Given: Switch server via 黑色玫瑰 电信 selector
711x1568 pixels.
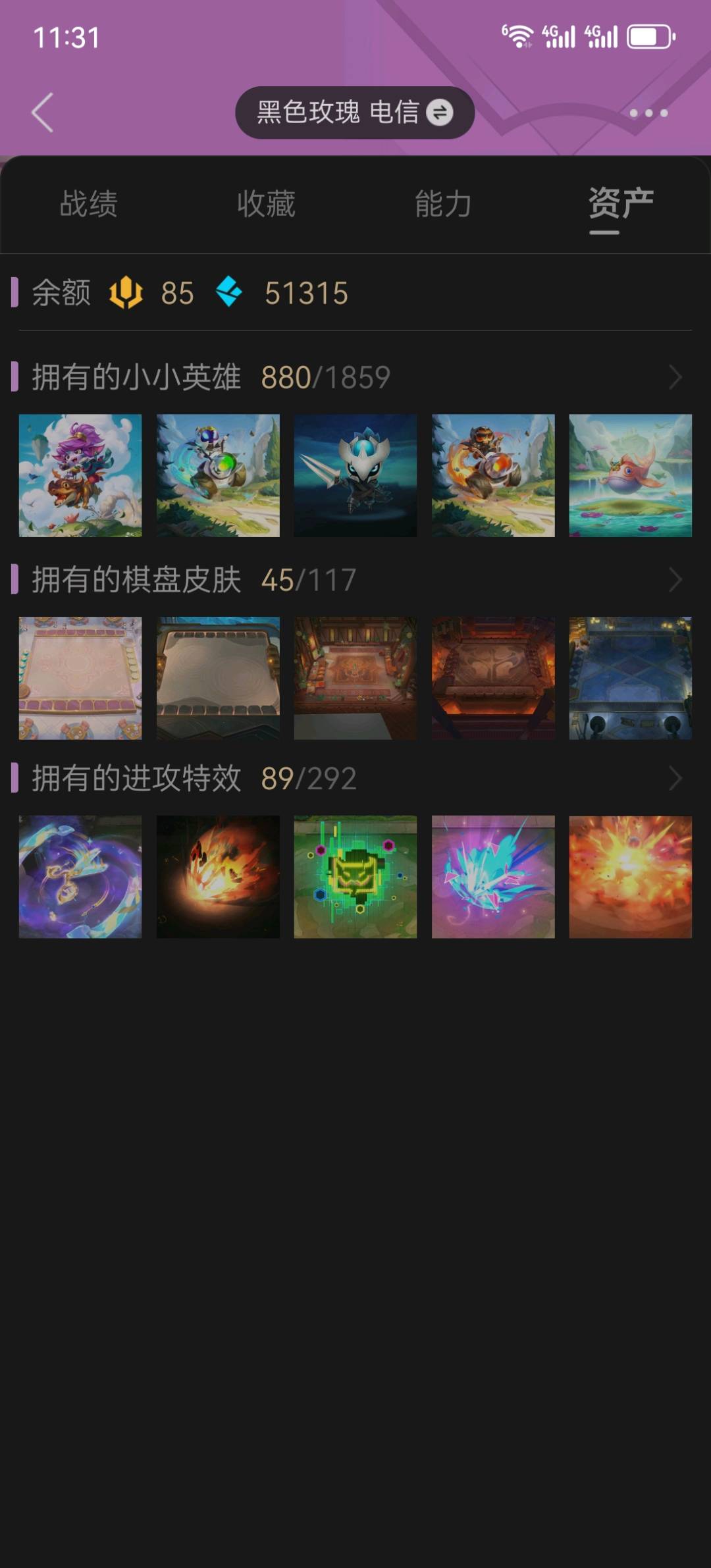Looking at the screenshot, I should [x=355, y=113].
